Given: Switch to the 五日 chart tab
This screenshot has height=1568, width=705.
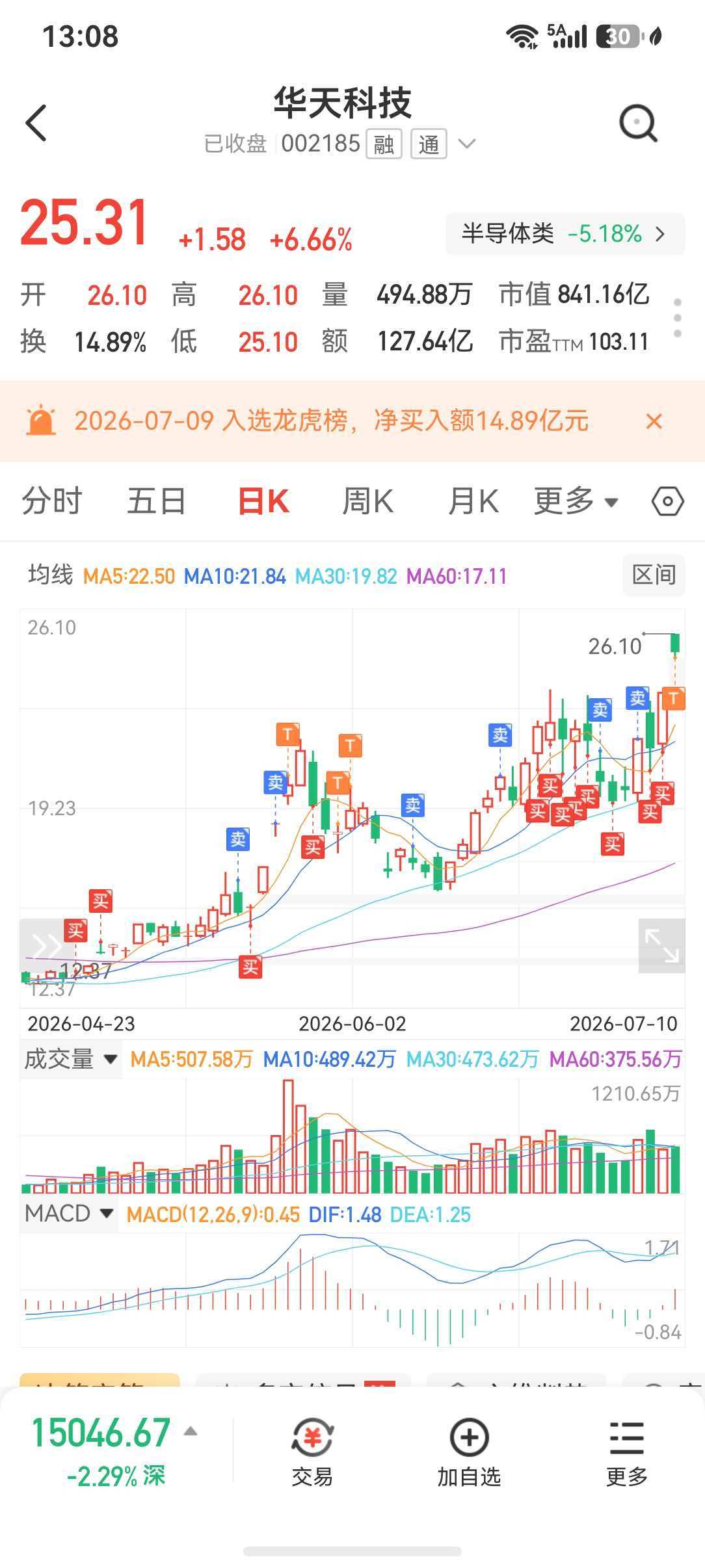Looking at the screenshot, I should coord(156,501).
